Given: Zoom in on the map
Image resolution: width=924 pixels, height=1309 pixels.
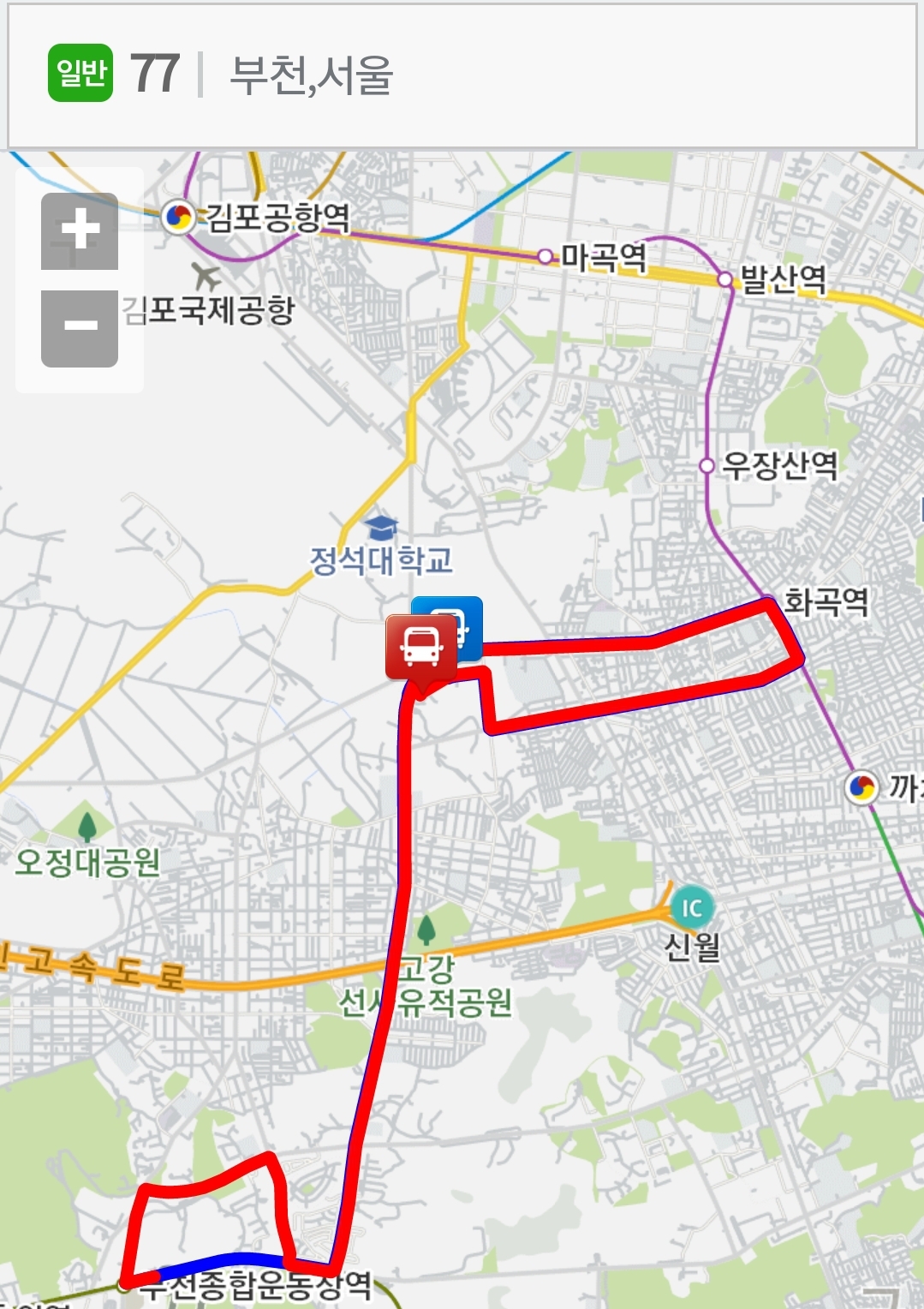Looking at the screenshot, I should 80,231.
